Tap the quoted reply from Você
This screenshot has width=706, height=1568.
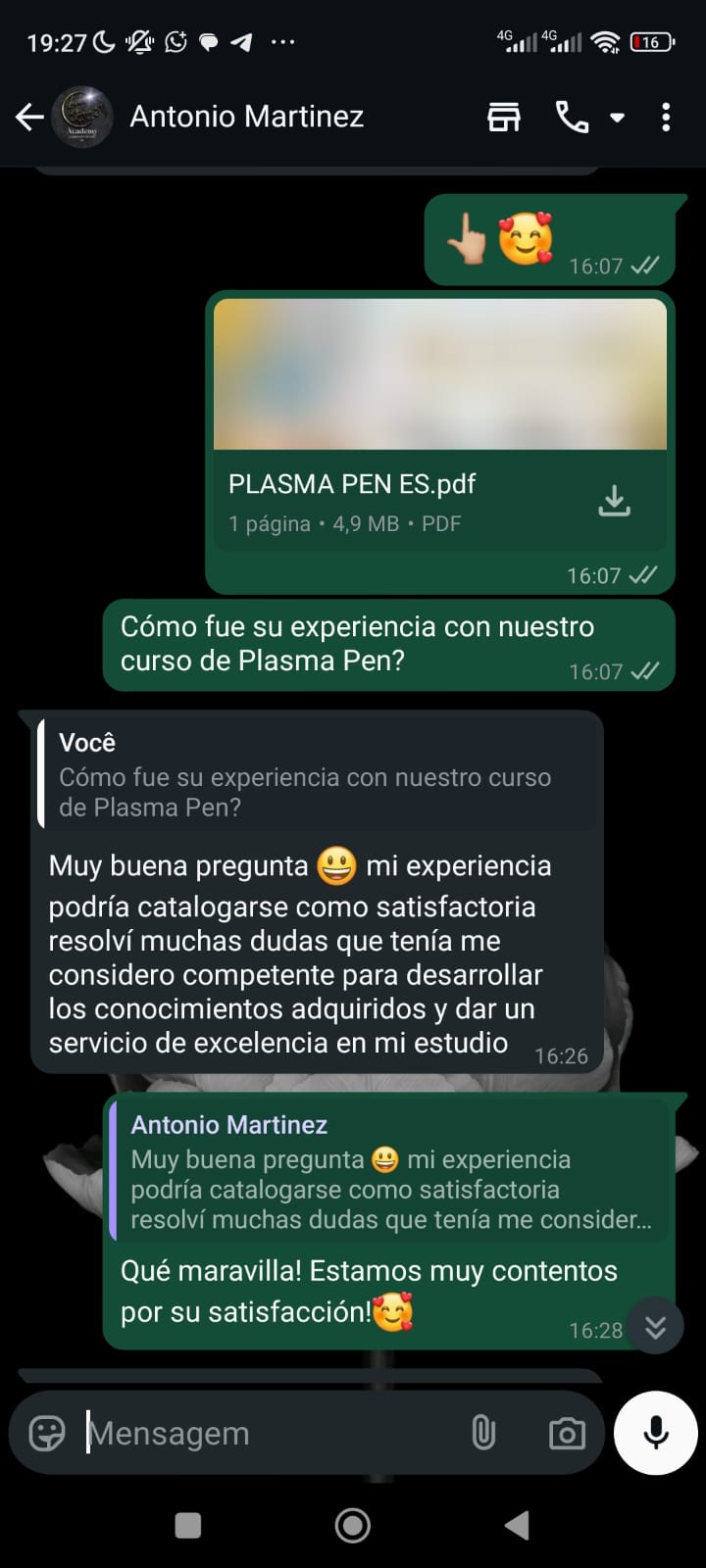click(319, 774)
